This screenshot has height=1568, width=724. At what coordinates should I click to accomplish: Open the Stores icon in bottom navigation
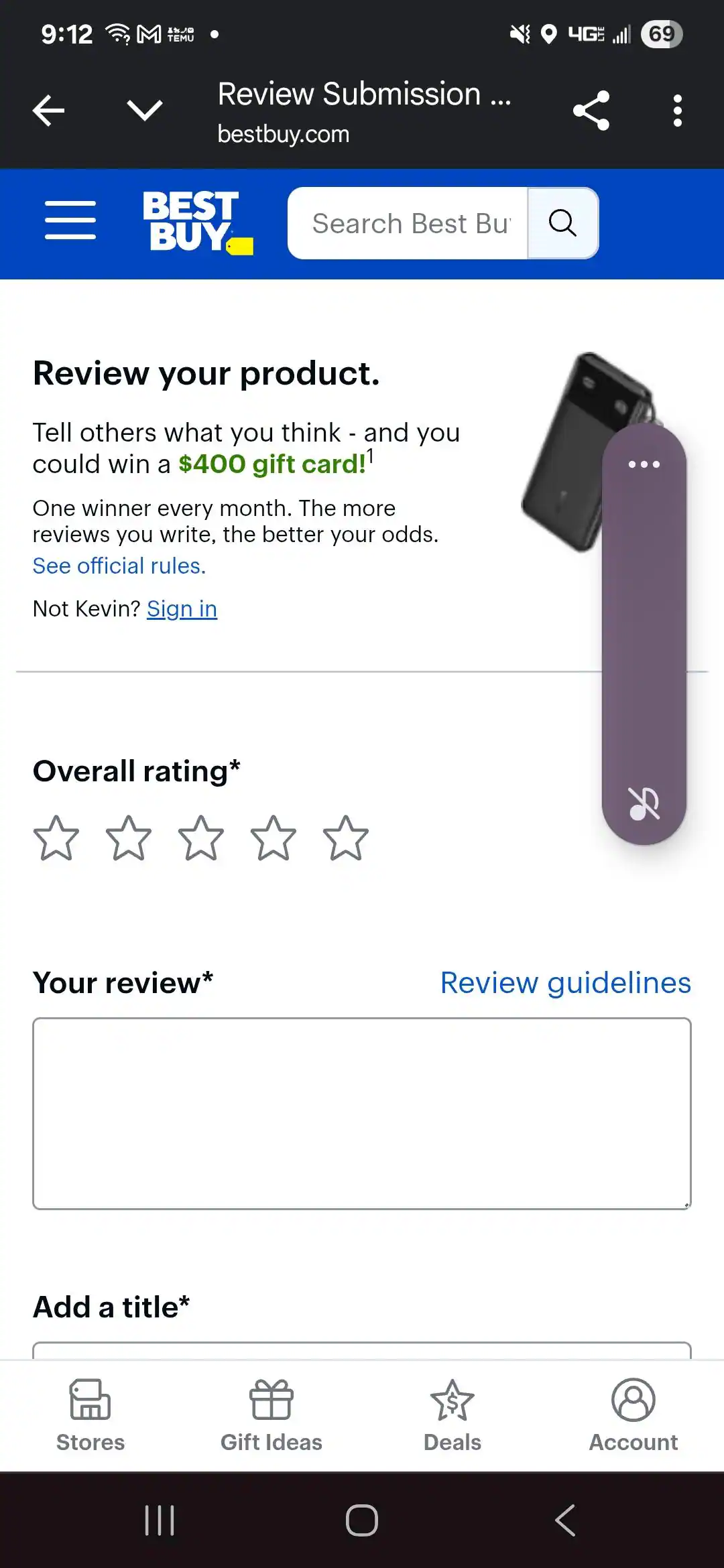90,1397
